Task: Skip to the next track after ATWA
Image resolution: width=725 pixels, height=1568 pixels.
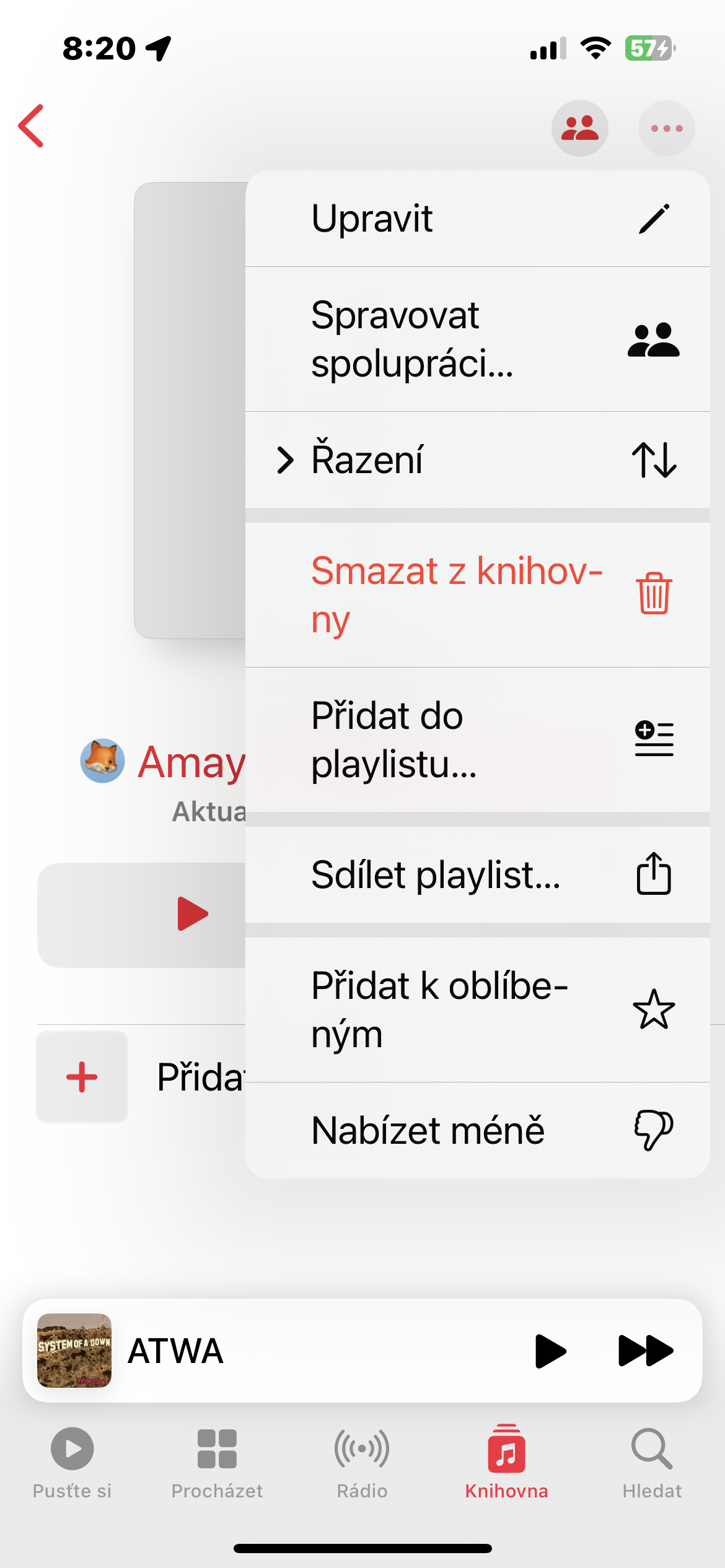Action: (x=645, y=1351)
